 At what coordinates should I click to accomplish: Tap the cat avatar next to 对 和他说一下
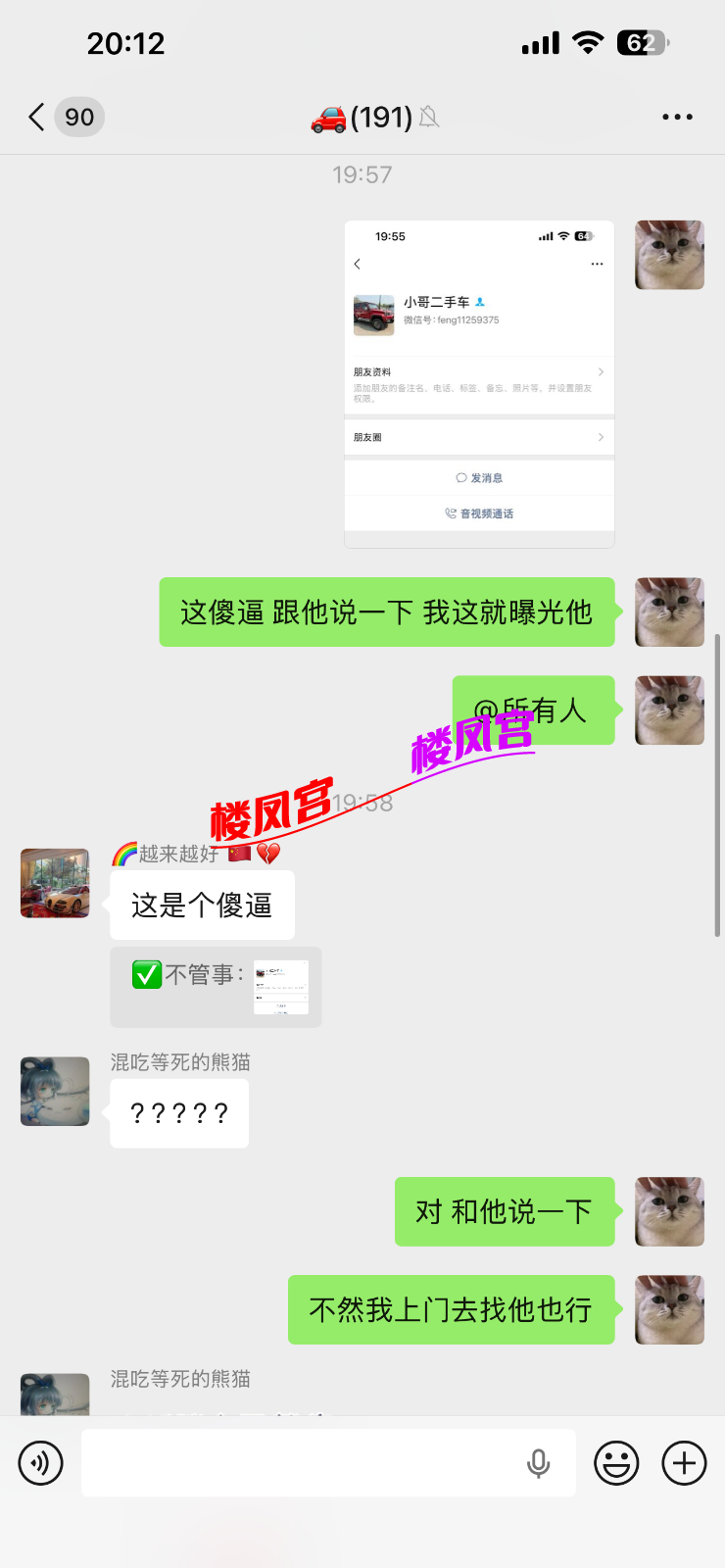(669, 1211)
